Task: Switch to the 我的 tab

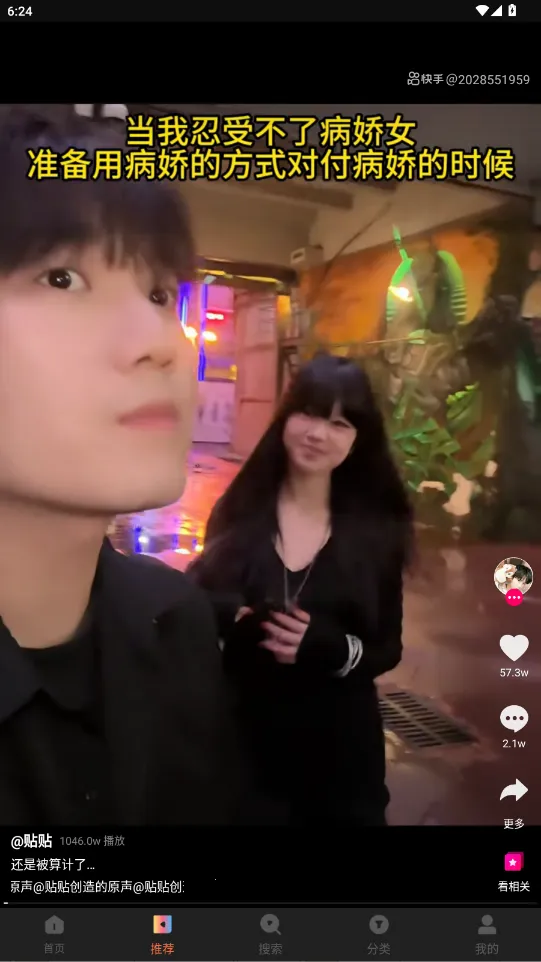Action: pyautogui.click(x=487, y=934)
